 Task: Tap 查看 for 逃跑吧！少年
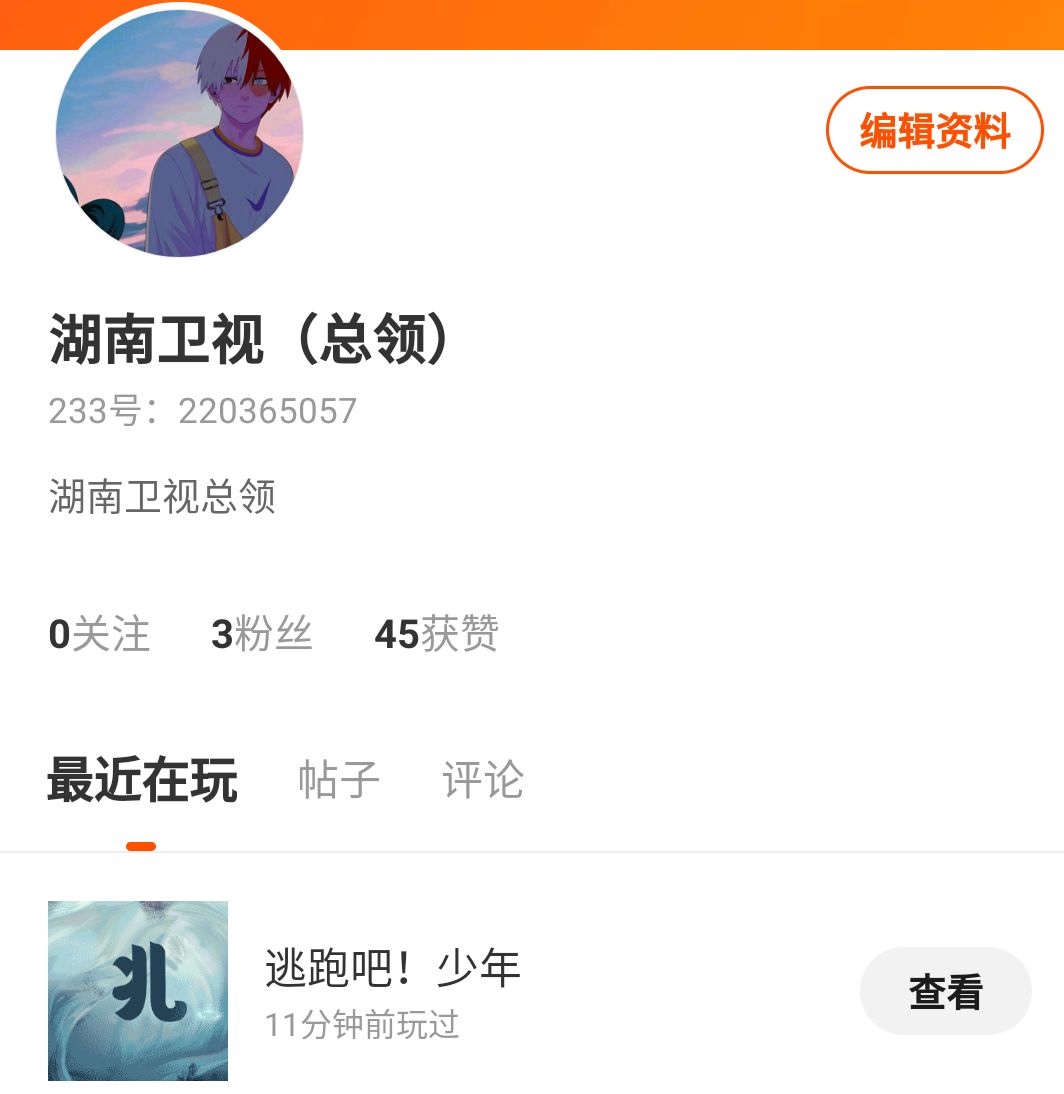click(x=945, y=991)
